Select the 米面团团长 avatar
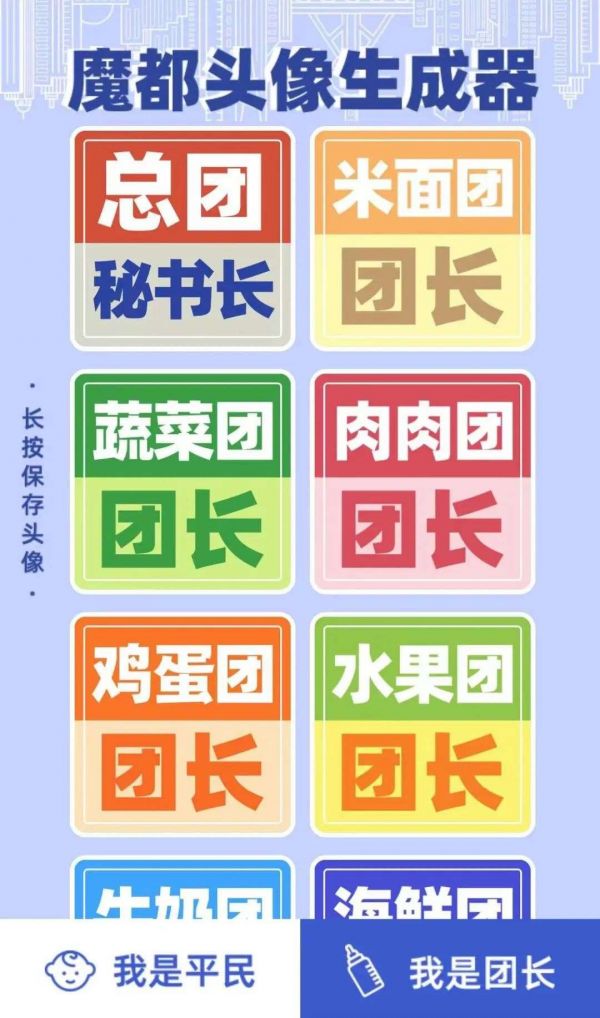 [x=422, y=239]
